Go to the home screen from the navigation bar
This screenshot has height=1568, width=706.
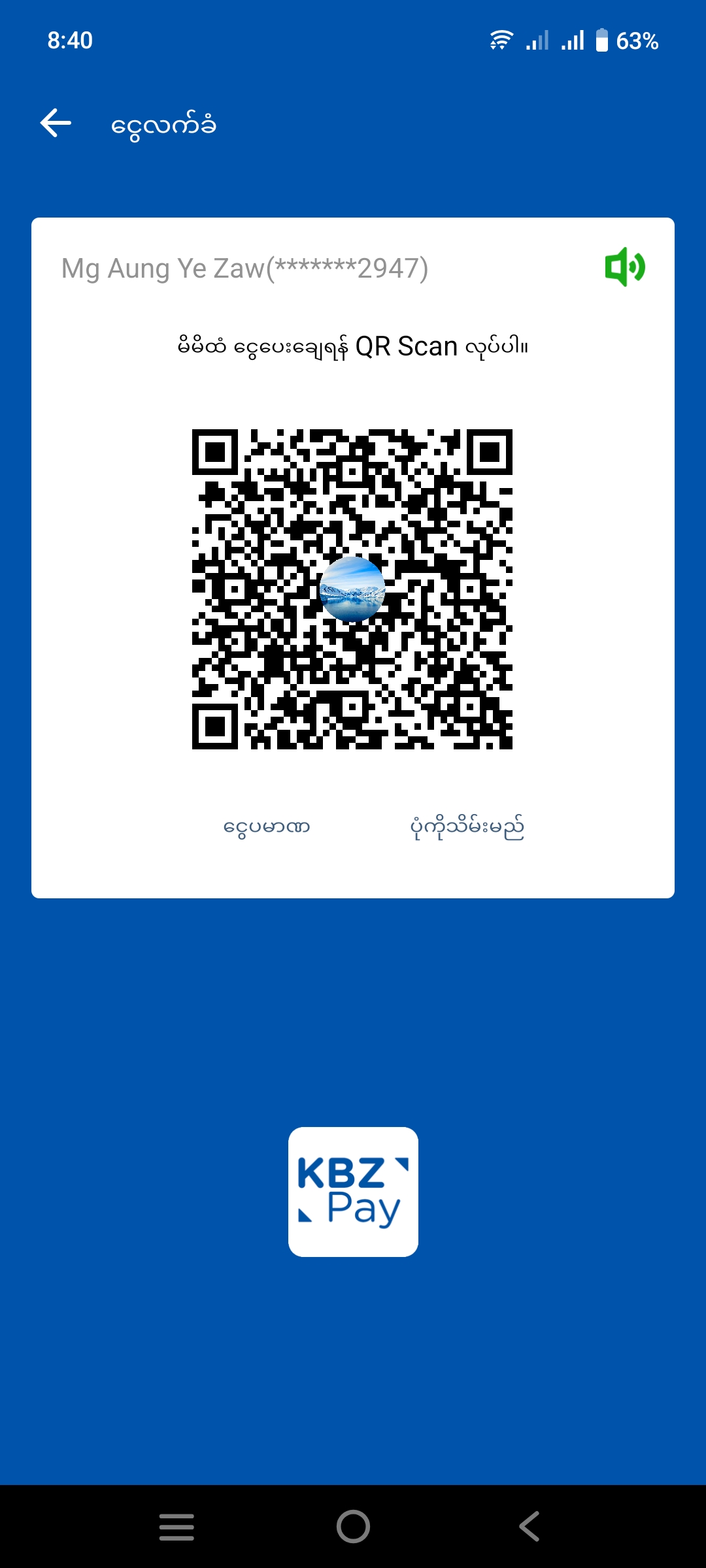pos(353,1527)
